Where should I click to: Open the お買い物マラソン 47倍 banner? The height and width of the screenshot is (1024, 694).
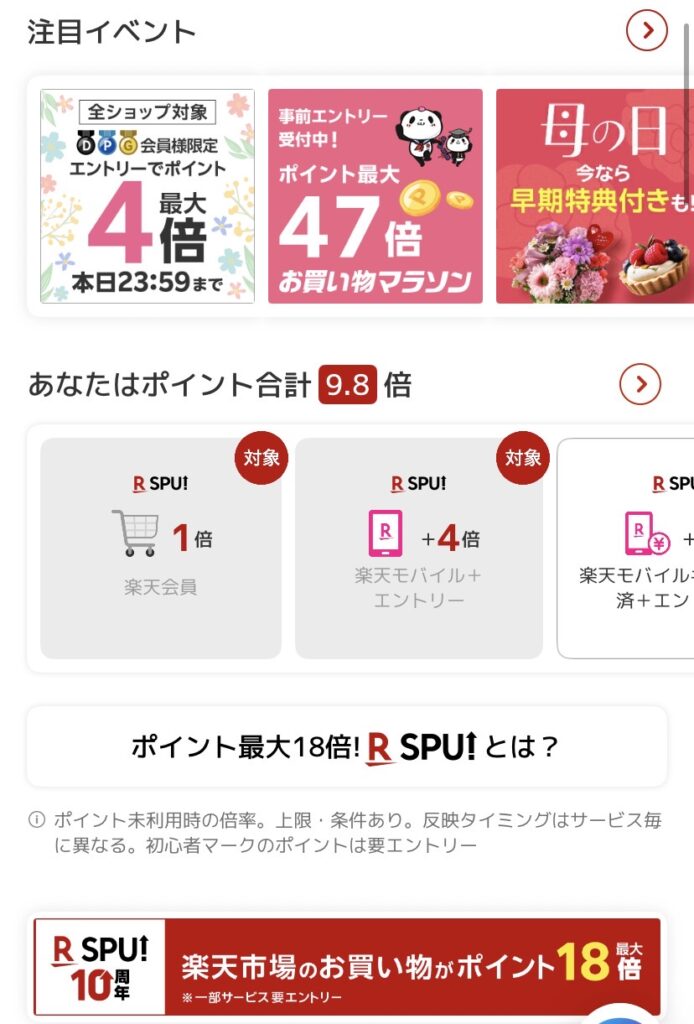pos(375,196)
